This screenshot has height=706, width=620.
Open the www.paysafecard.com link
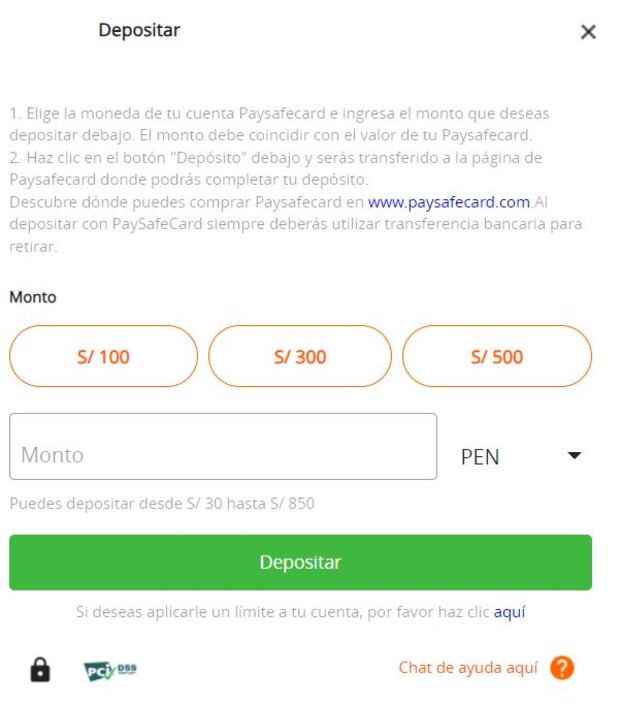click(449, 201)
